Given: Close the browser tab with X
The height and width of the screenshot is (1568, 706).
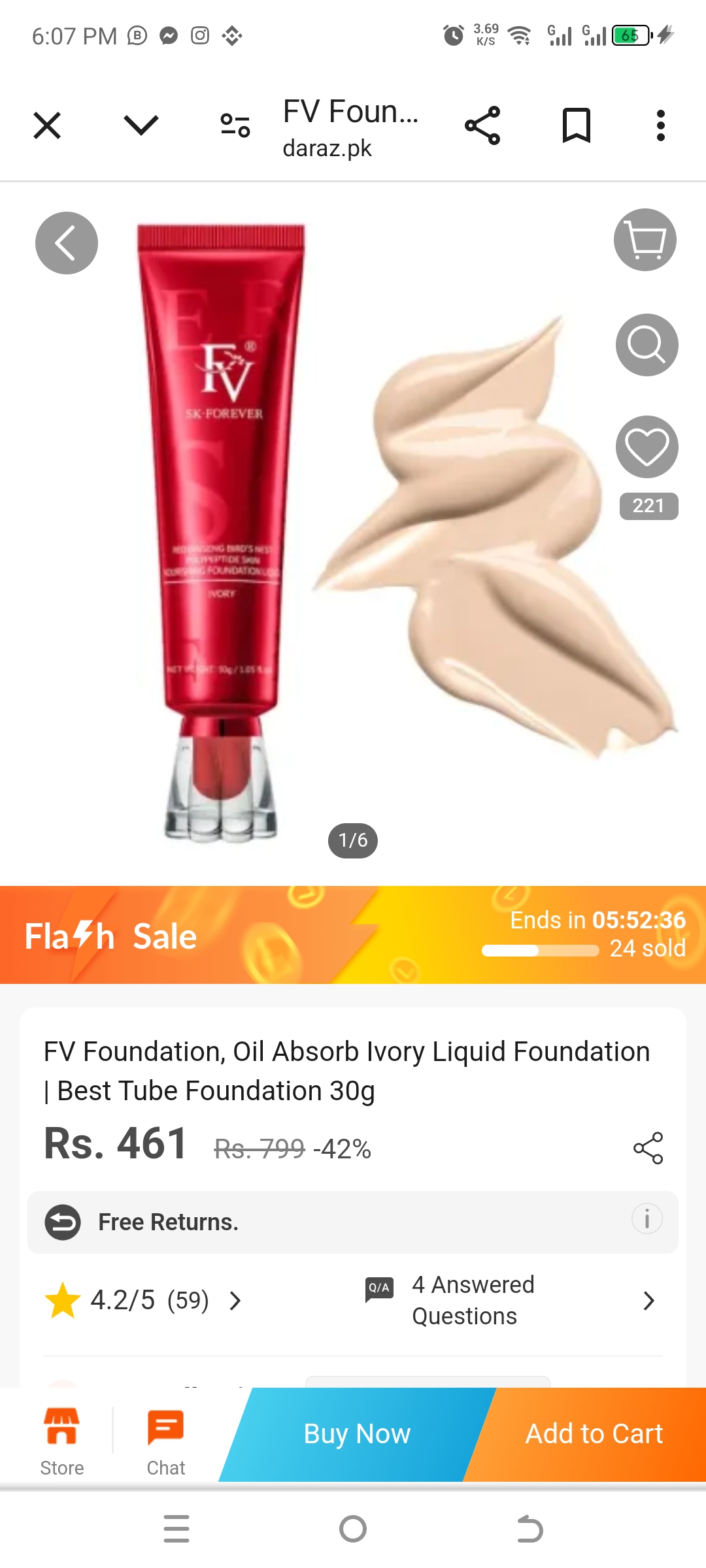Looking at the screenshot, I should (47, 125).
